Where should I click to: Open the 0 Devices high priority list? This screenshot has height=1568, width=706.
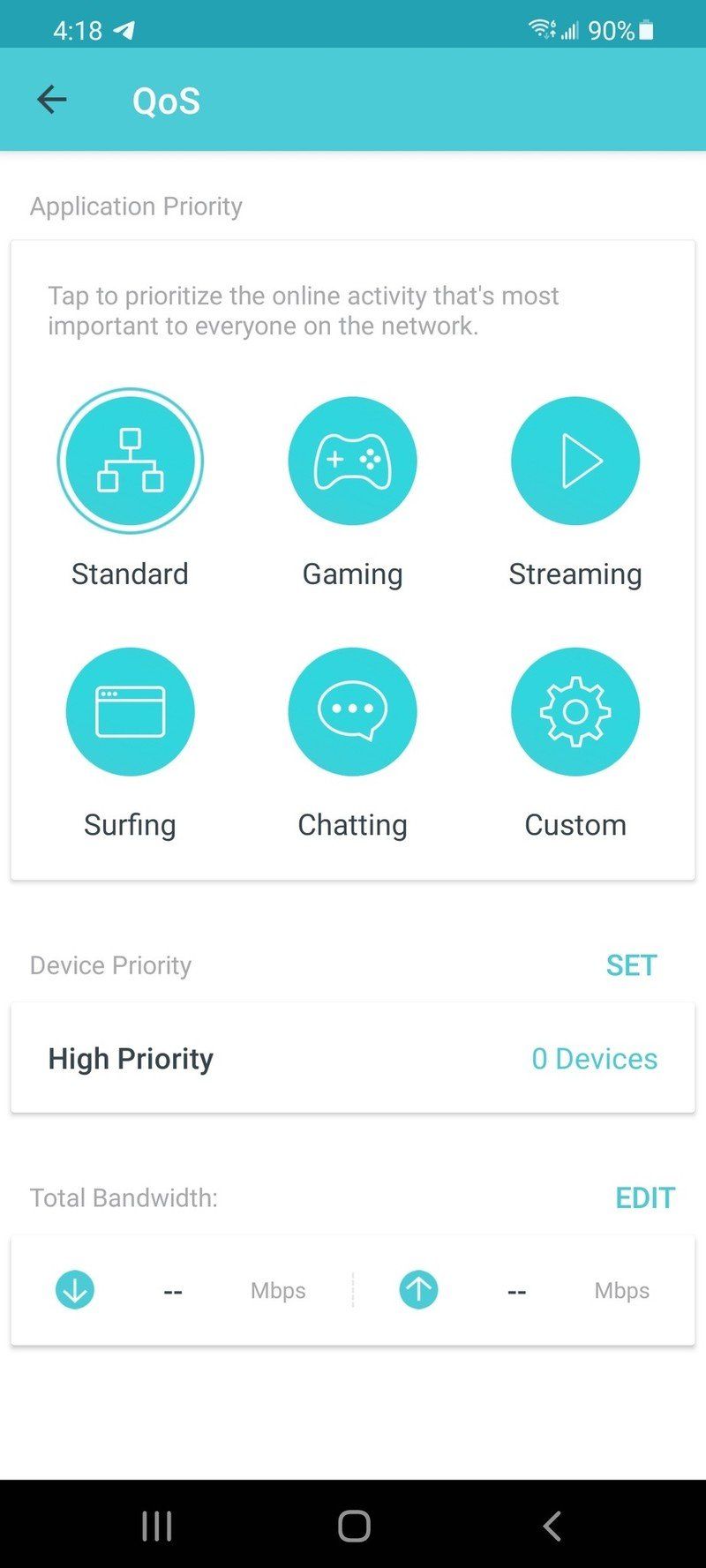(595, 1058)
